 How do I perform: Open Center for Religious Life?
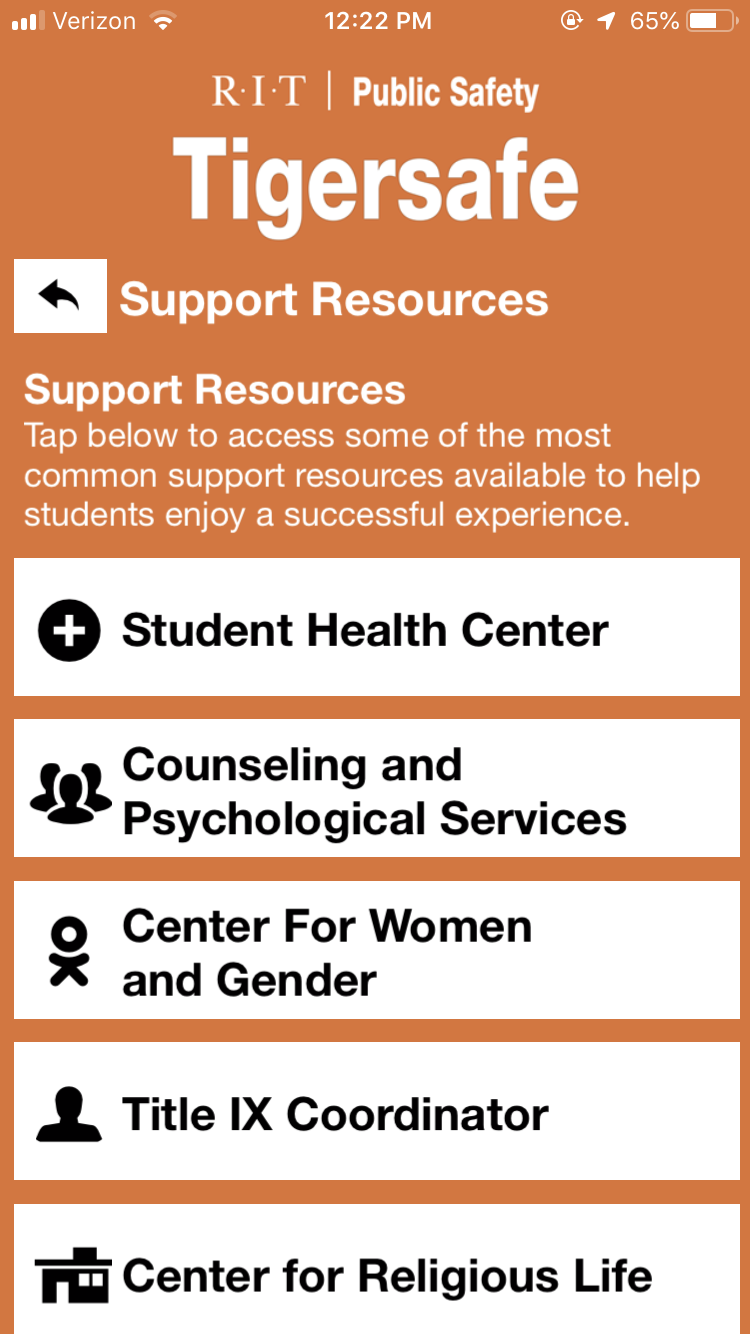click(x=376, y=1272)
